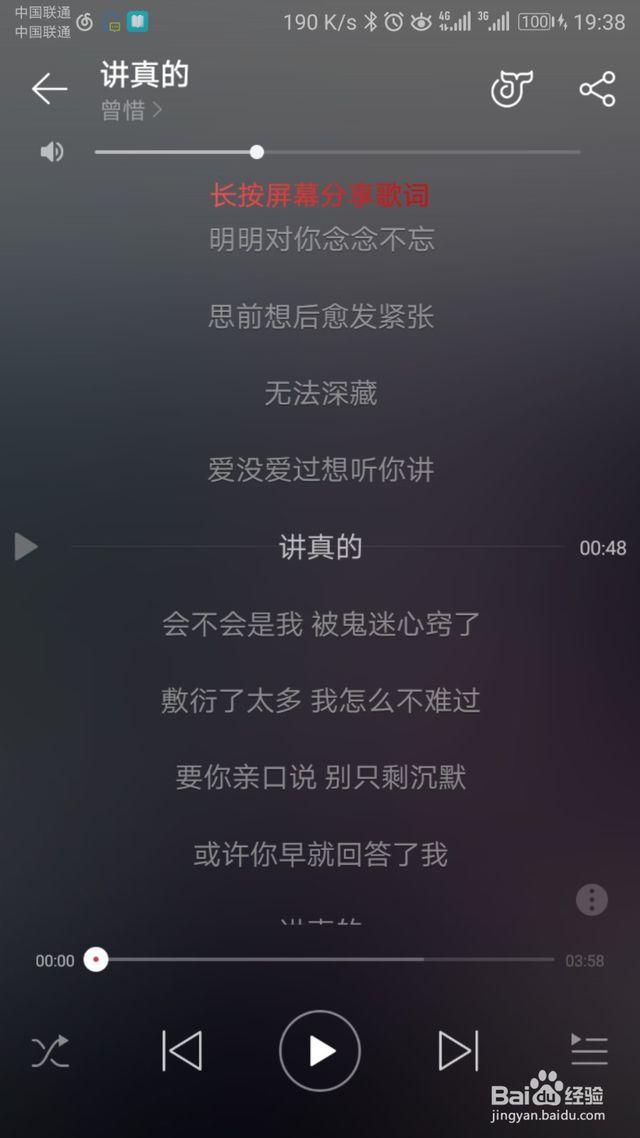This screenshot has width=640, height=1138.
Task: Open the music note icon beside share
Action: pyautogui.click(x=512, y=89)
